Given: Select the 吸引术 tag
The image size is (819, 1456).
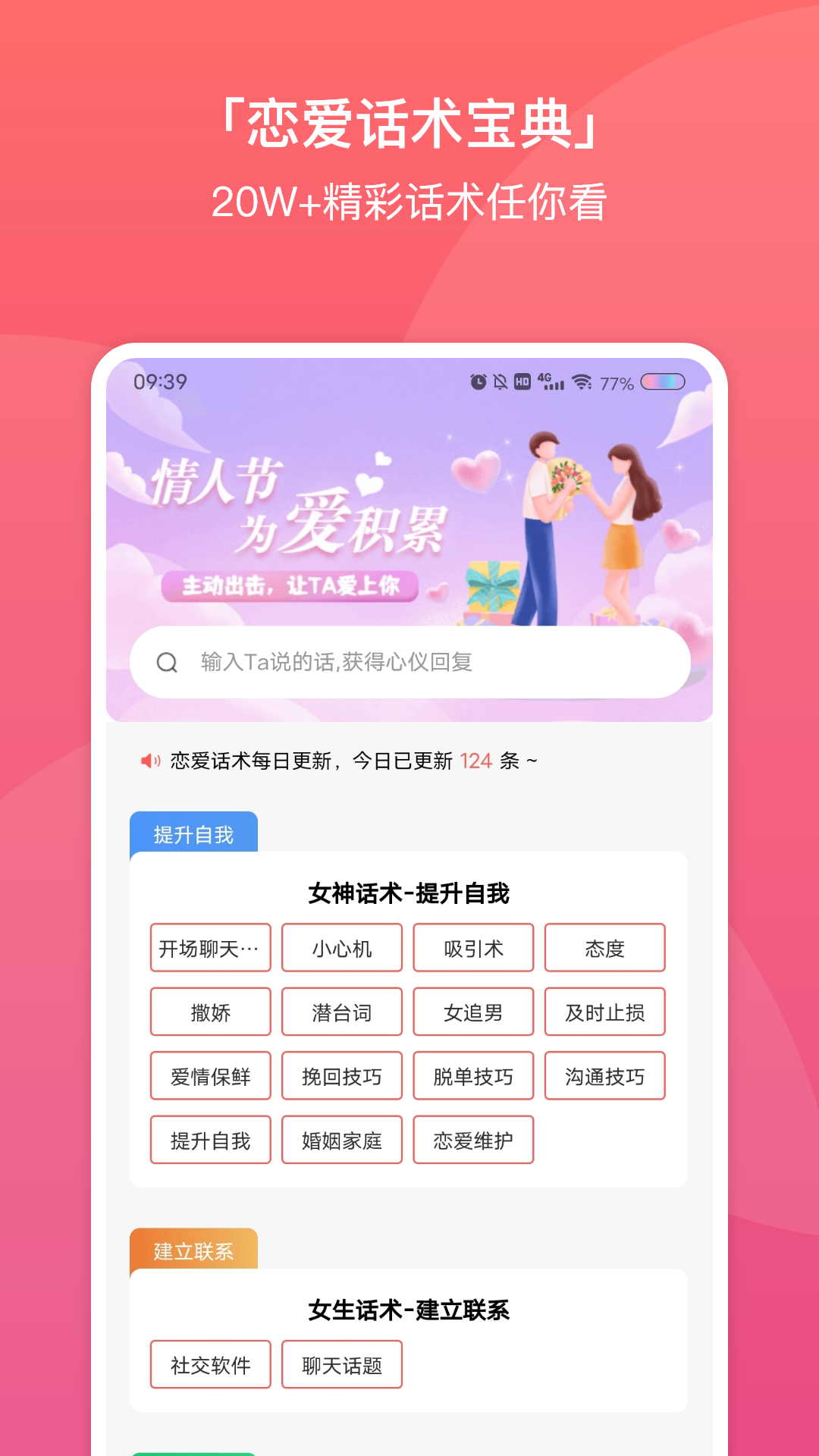Looking at the screenshot, I should (x=473, y=947).
